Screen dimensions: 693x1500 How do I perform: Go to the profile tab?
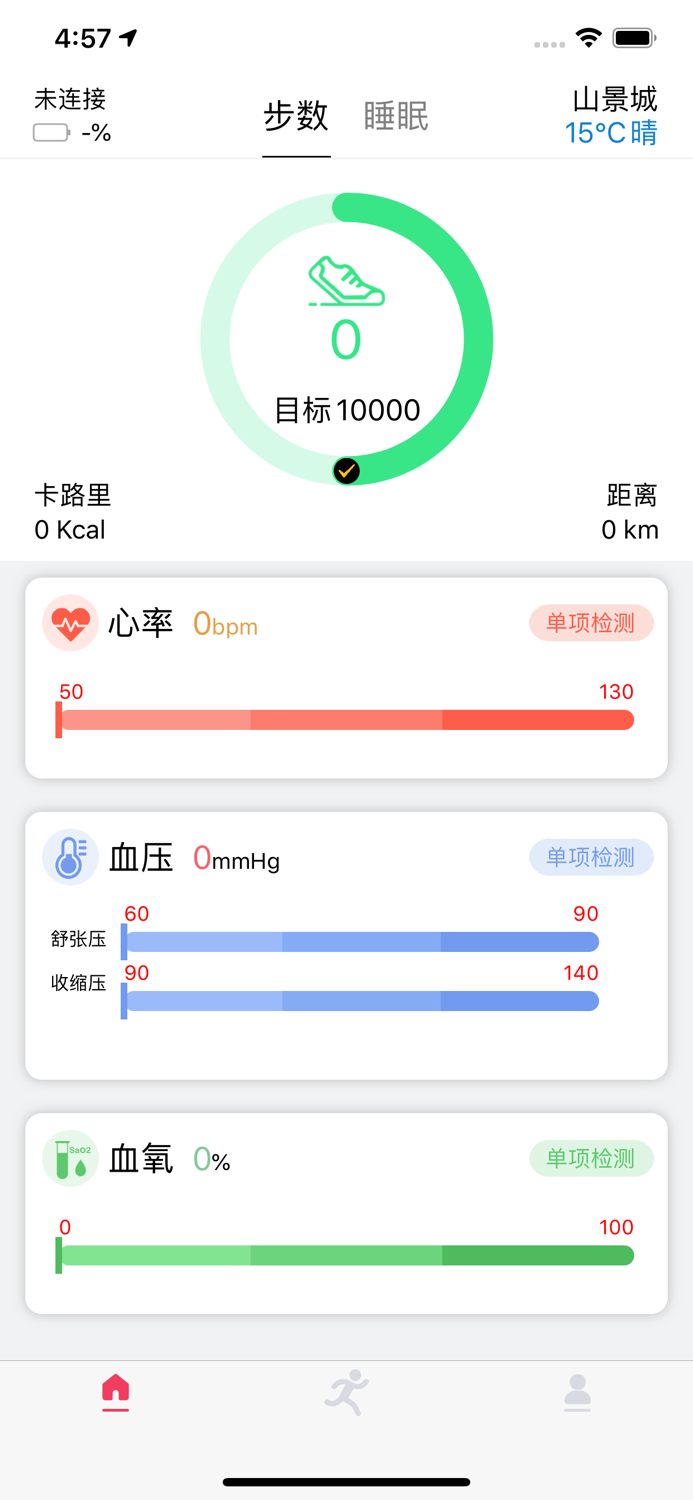click(577, 1392)
